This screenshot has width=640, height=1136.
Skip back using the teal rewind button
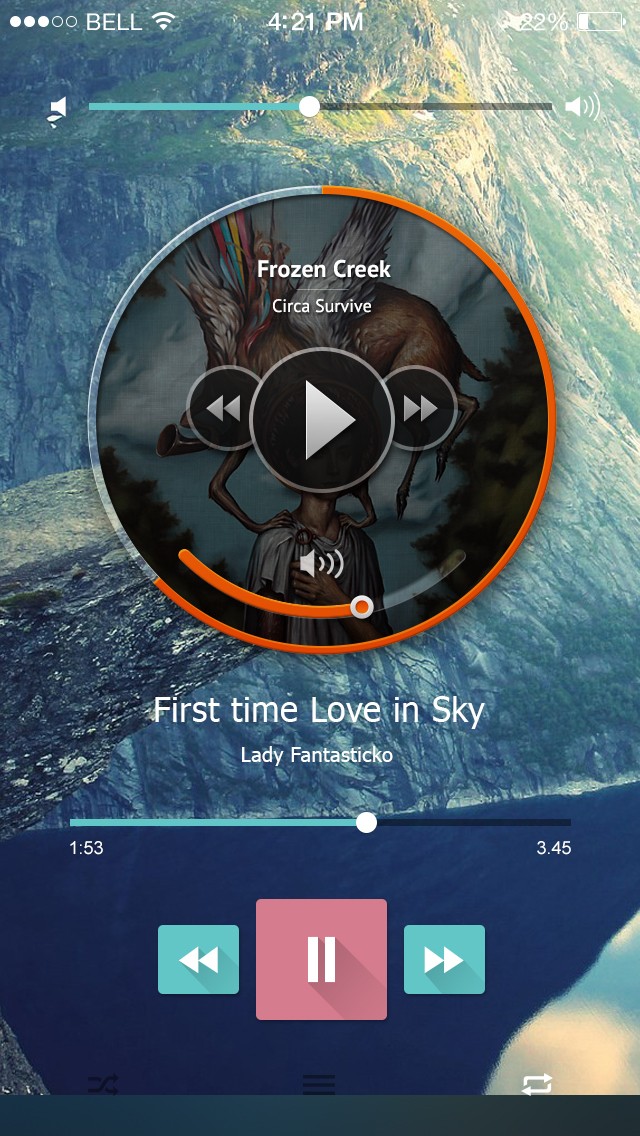coord(198,960)
